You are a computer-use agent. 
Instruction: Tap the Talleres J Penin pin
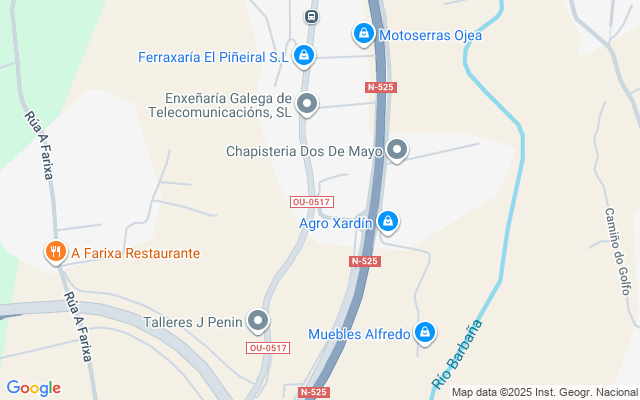[259, 321]
